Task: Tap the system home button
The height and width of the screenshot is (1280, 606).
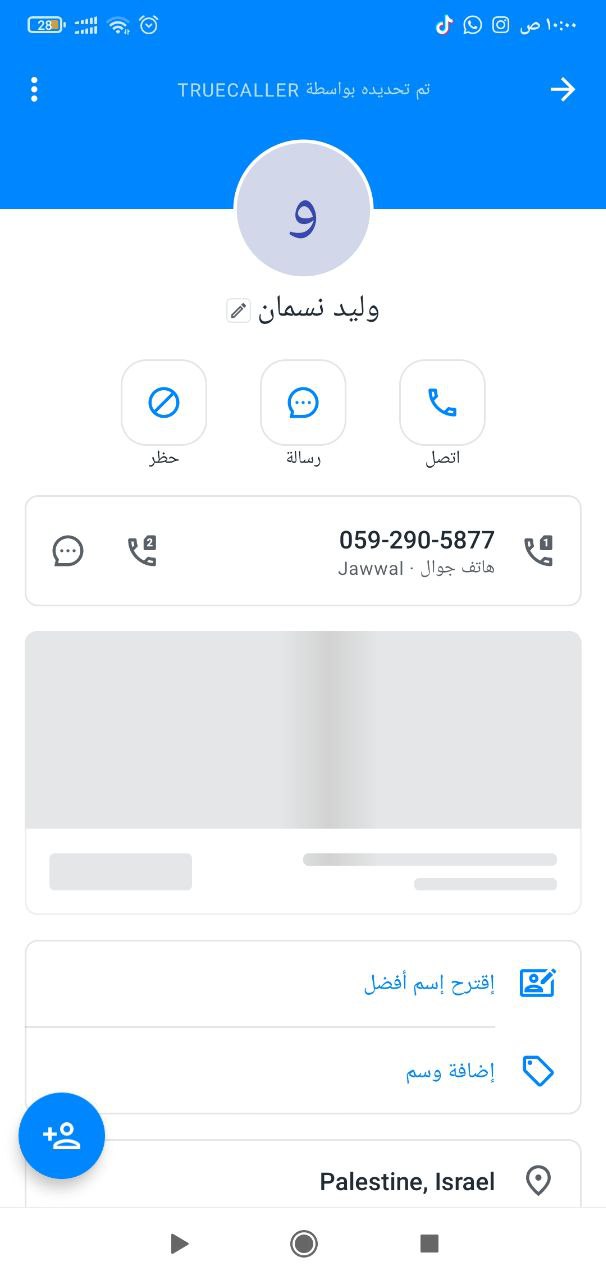Action: [x=303, y=1243]
